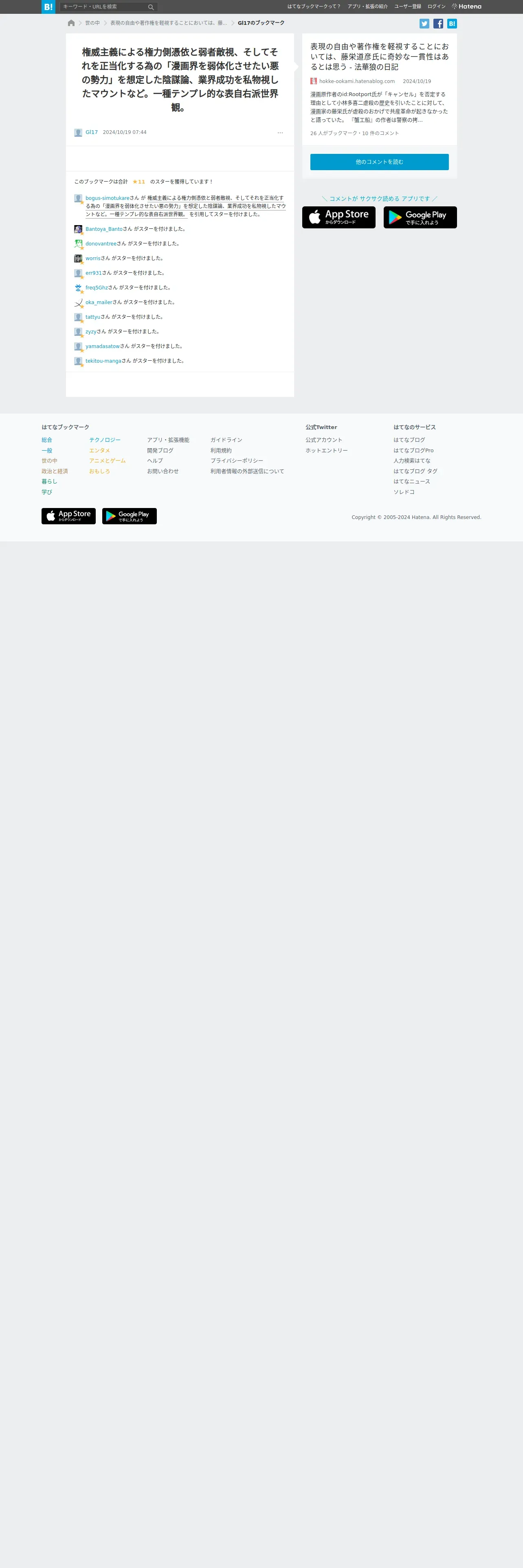Share this bookmark on Facebook
Viewport: 523px width, 1568px height.
[438, 24]
